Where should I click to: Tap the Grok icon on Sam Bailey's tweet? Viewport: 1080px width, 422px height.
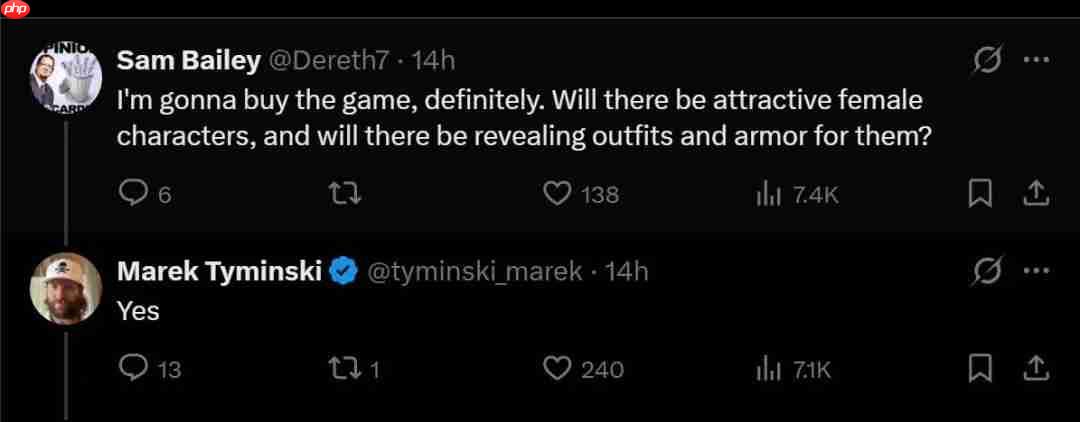coord(987,60)
